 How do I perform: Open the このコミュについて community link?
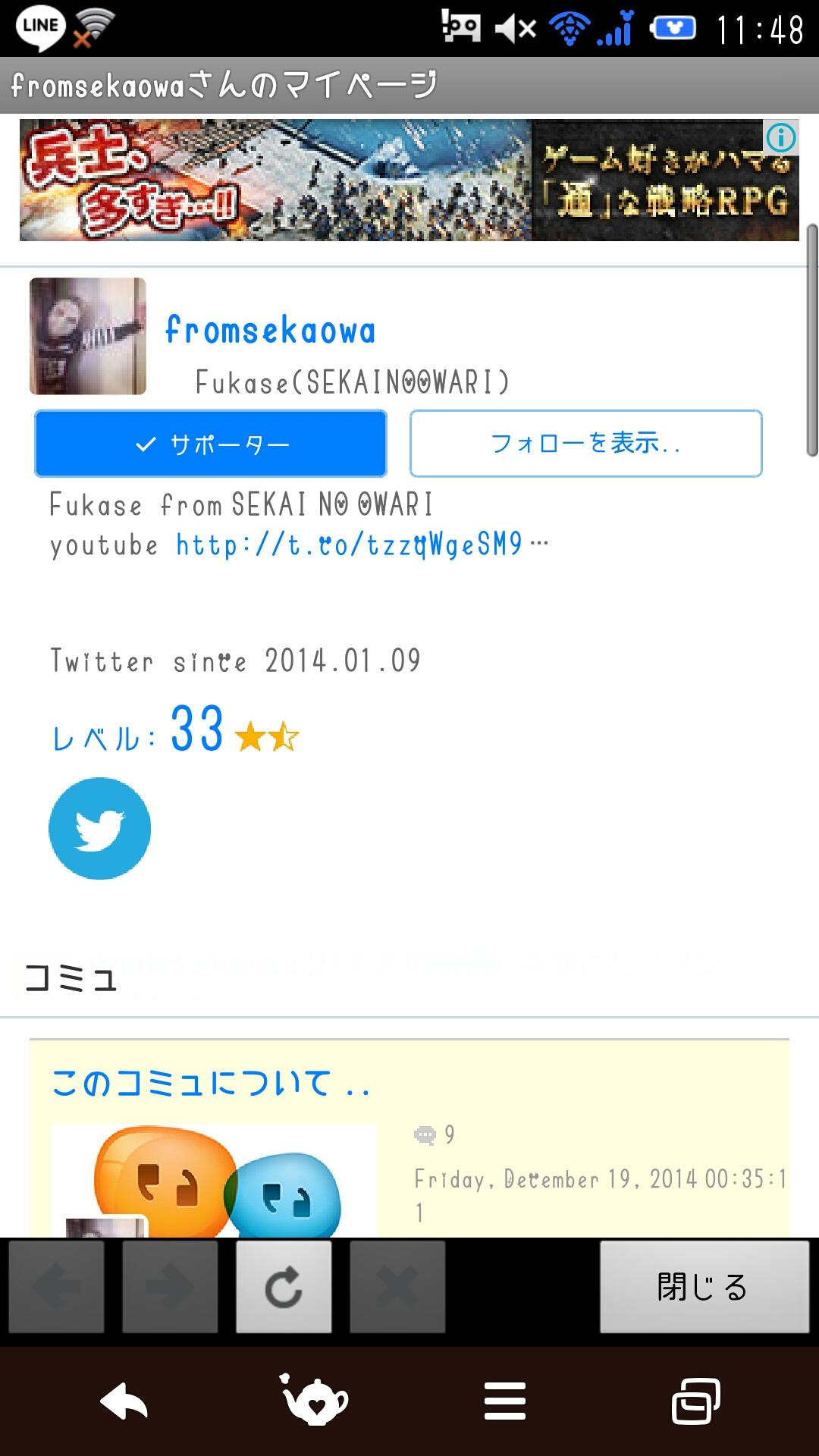point(211,1083)
